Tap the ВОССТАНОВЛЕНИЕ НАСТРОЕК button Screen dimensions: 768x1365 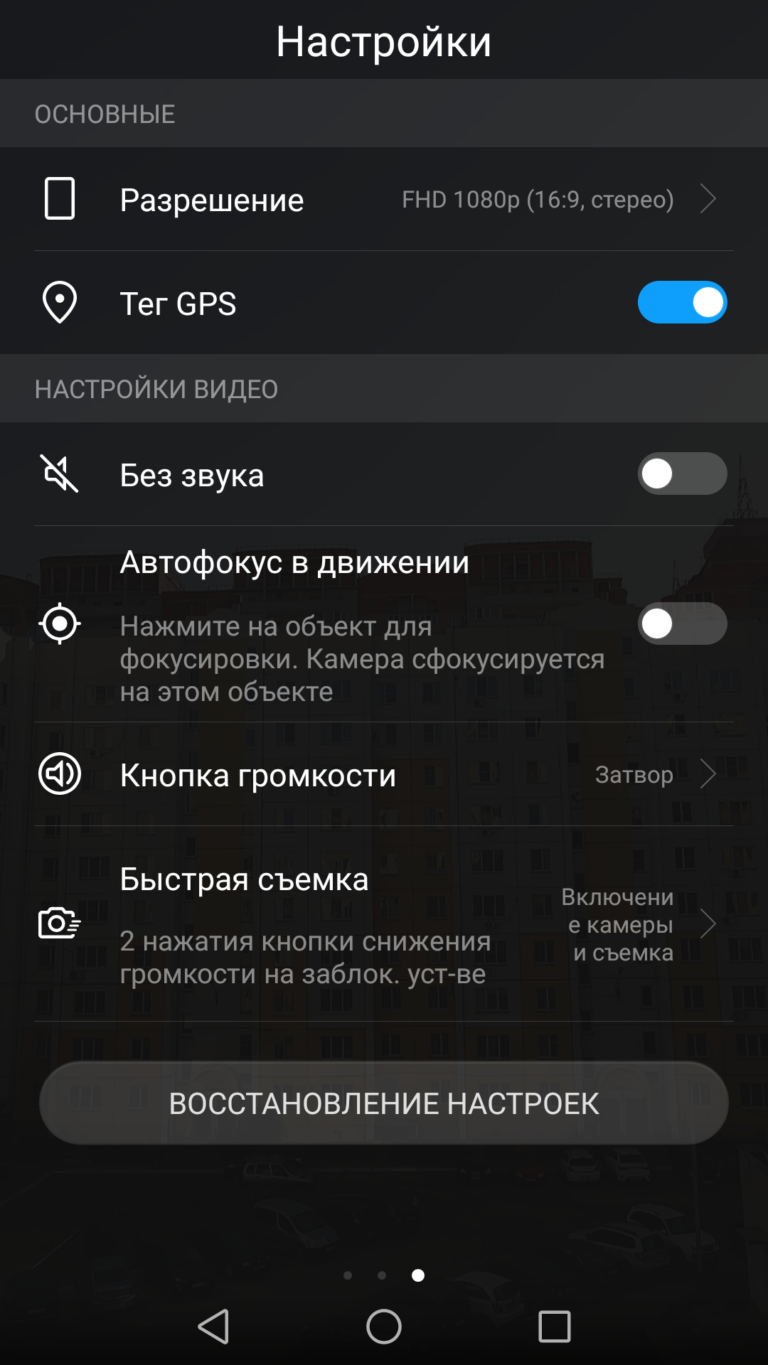(384, 1103)
